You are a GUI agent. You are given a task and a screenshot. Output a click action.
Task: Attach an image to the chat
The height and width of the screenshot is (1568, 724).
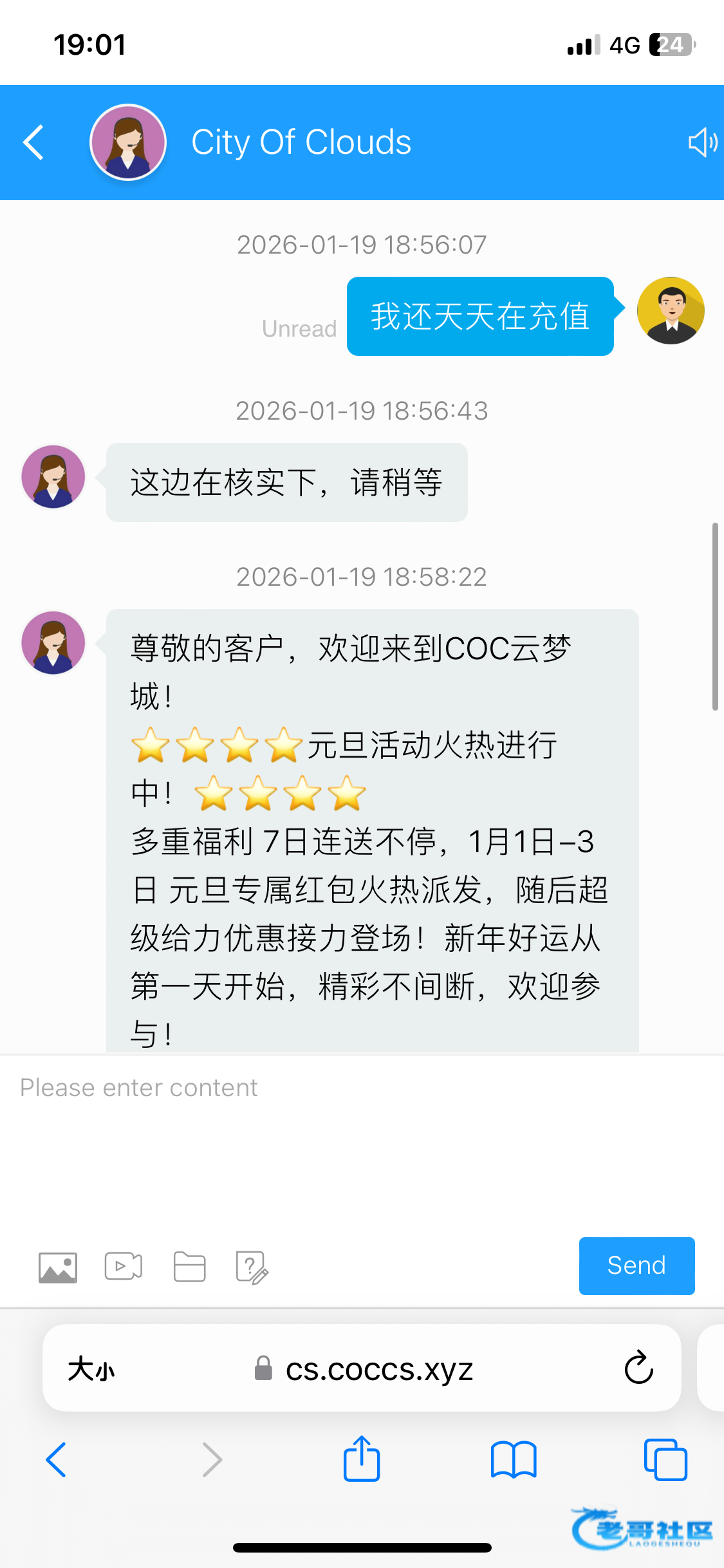pos(58,1267)
